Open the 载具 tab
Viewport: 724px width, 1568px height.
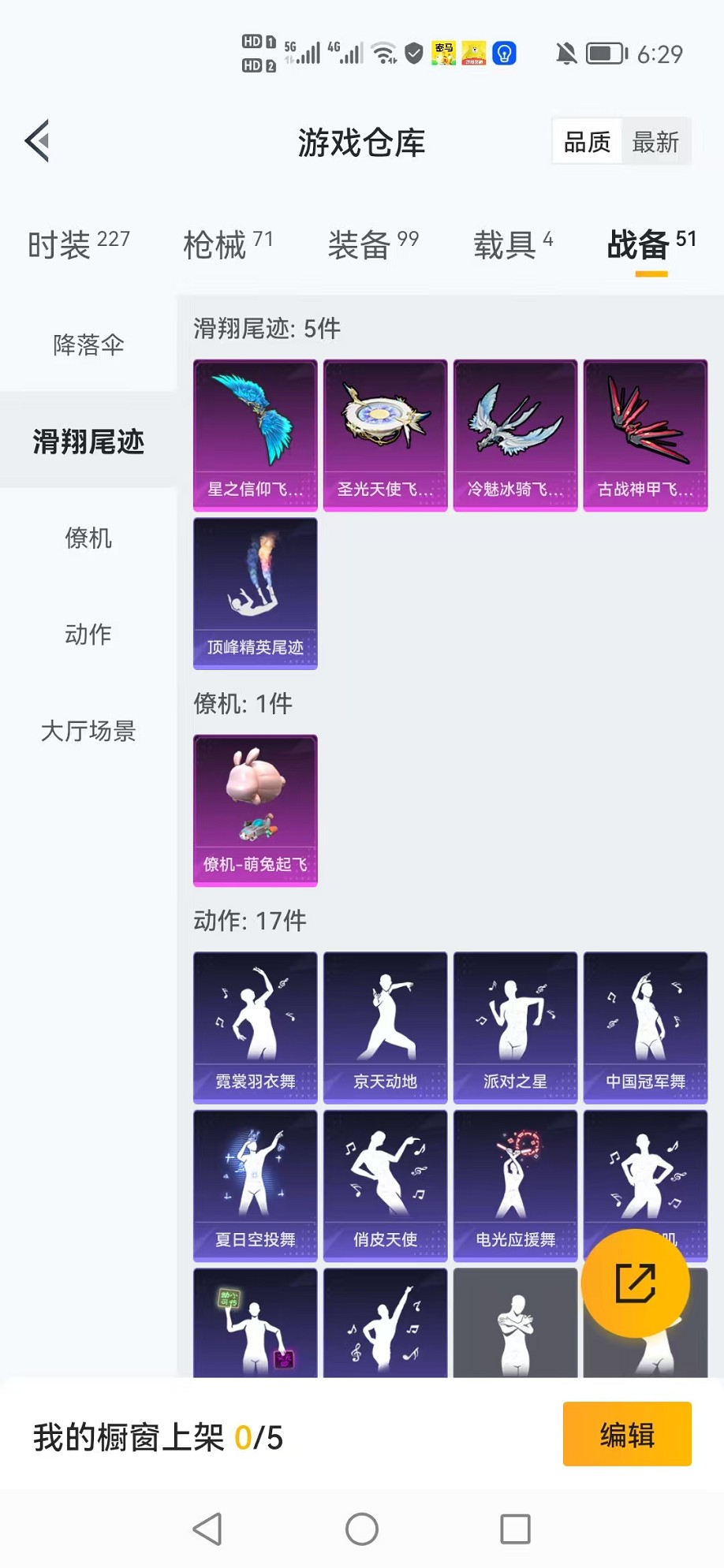tap(513, 244)
